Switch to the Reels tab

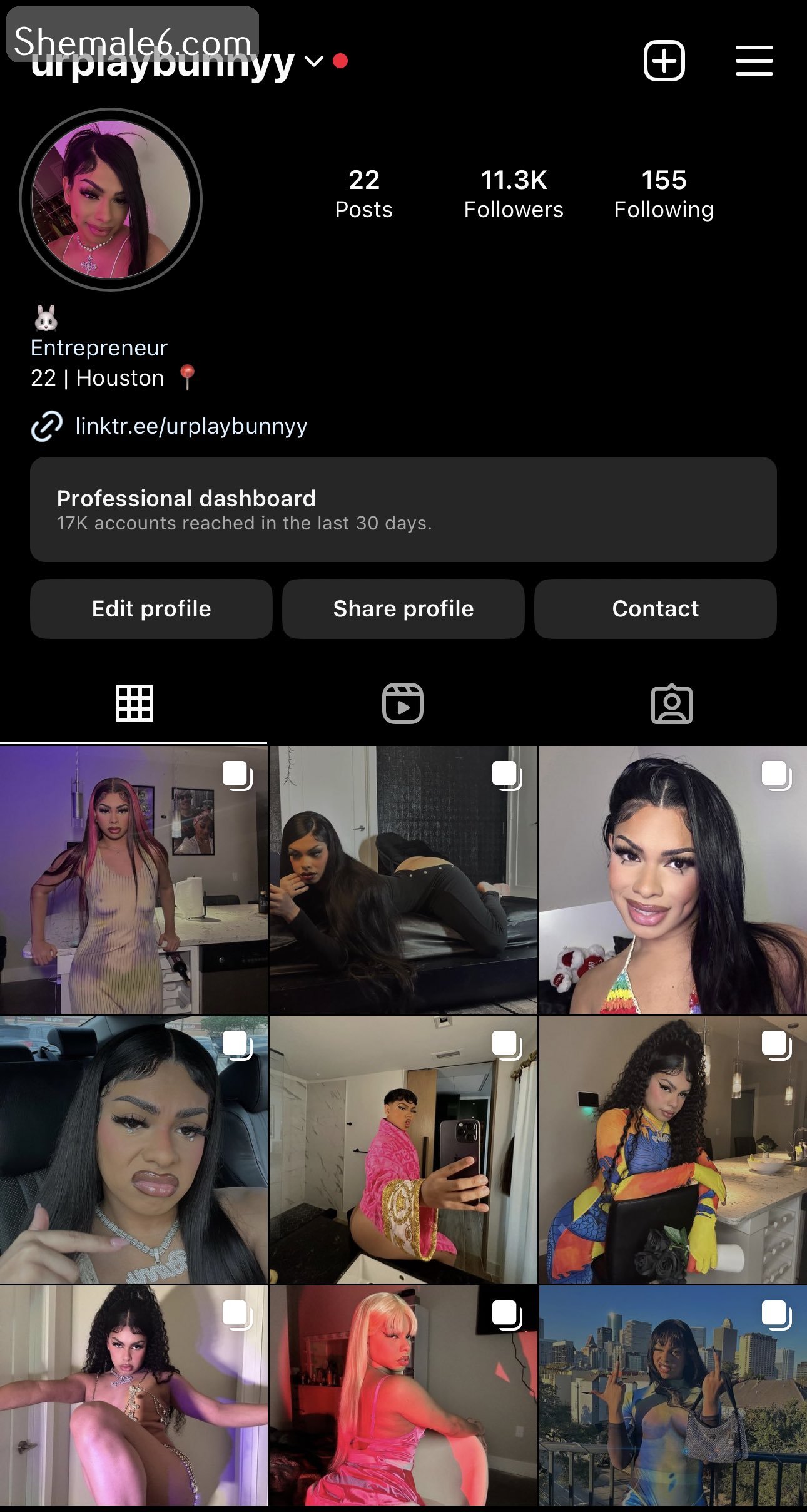pos(403,704)
